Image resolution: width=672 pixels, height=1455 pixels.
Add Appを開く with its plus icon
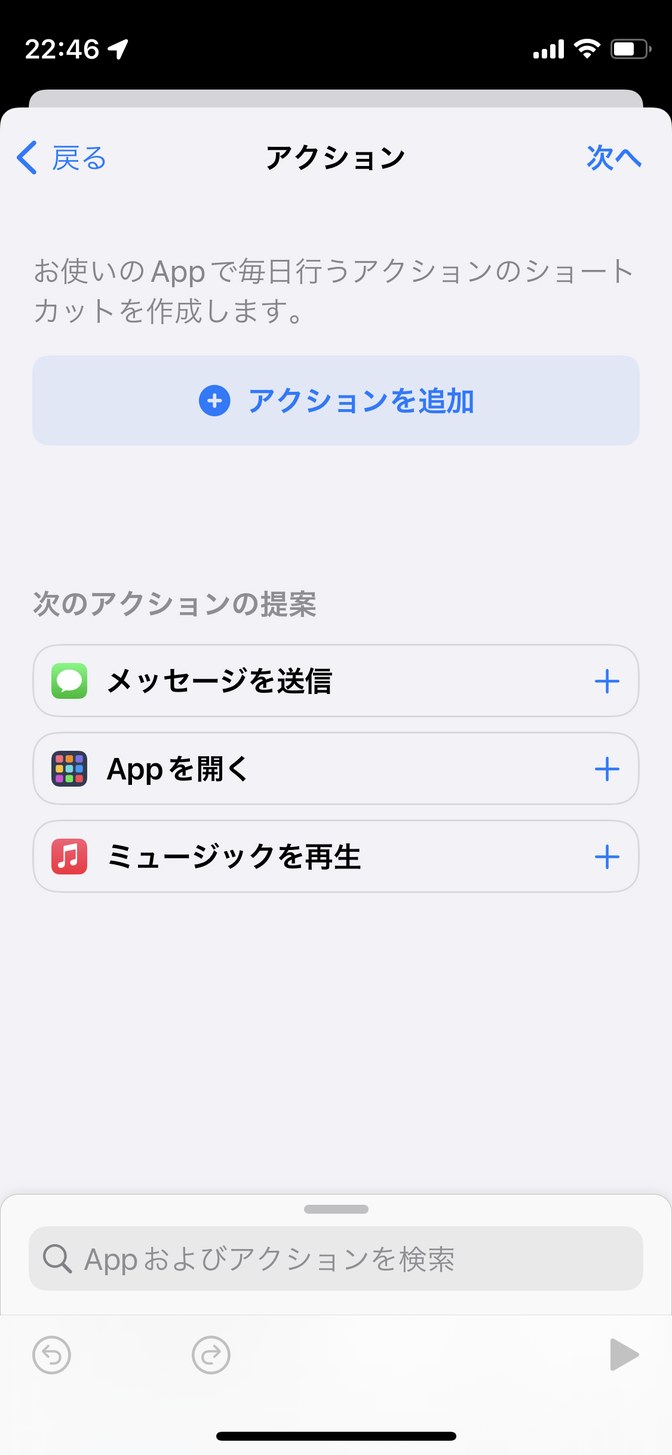click(607, 769)
